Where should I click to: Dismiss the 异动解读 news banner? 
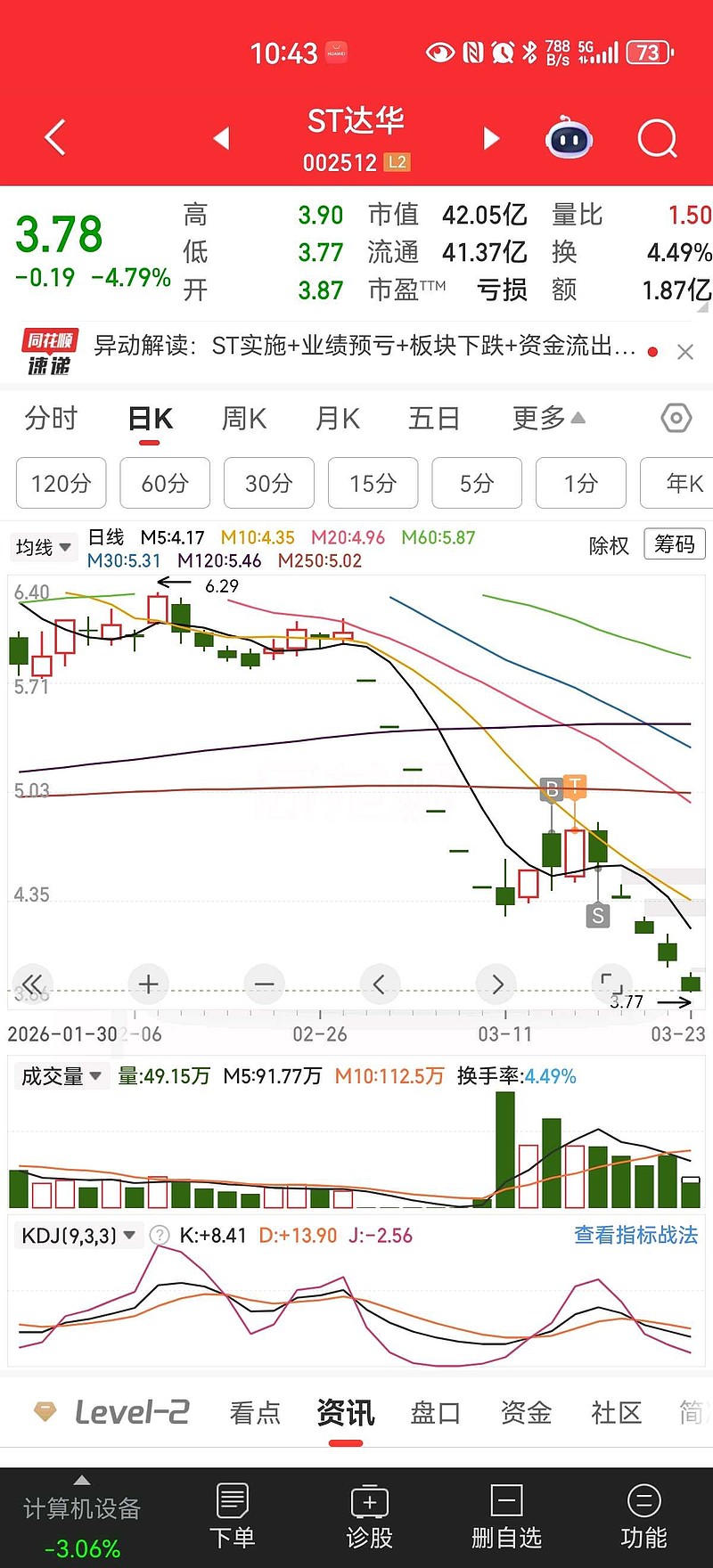[x=685, y=352]
